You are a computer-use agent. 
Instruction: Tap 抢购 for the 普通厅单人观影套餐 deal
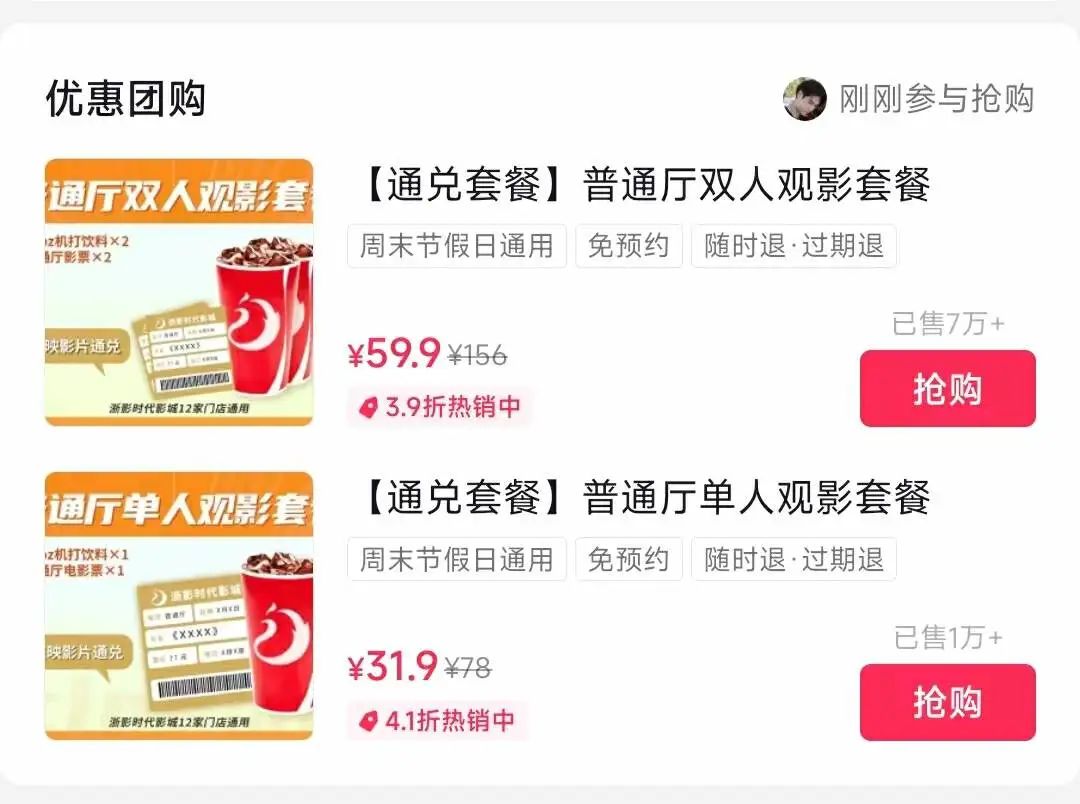[x=947, y=702]
